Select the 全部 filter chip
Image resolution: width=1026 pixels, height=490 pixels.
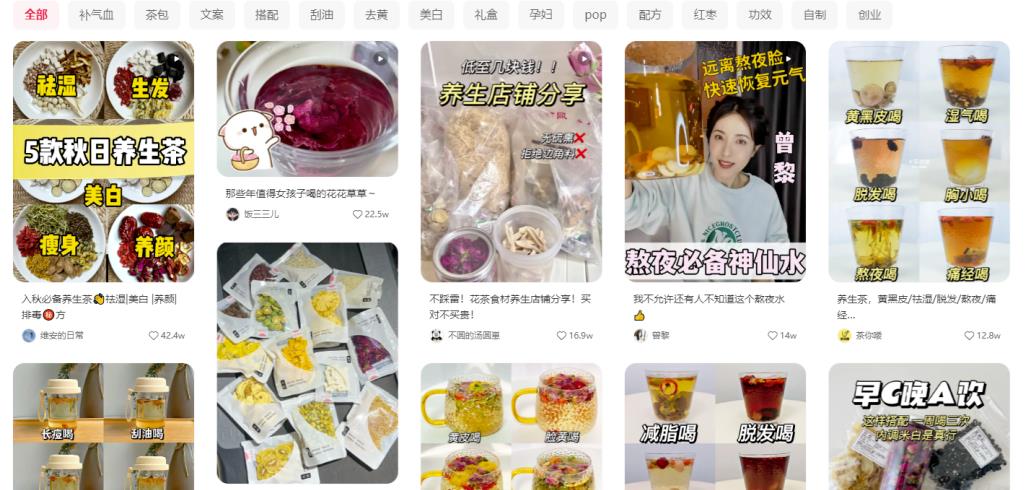(35, 15)
